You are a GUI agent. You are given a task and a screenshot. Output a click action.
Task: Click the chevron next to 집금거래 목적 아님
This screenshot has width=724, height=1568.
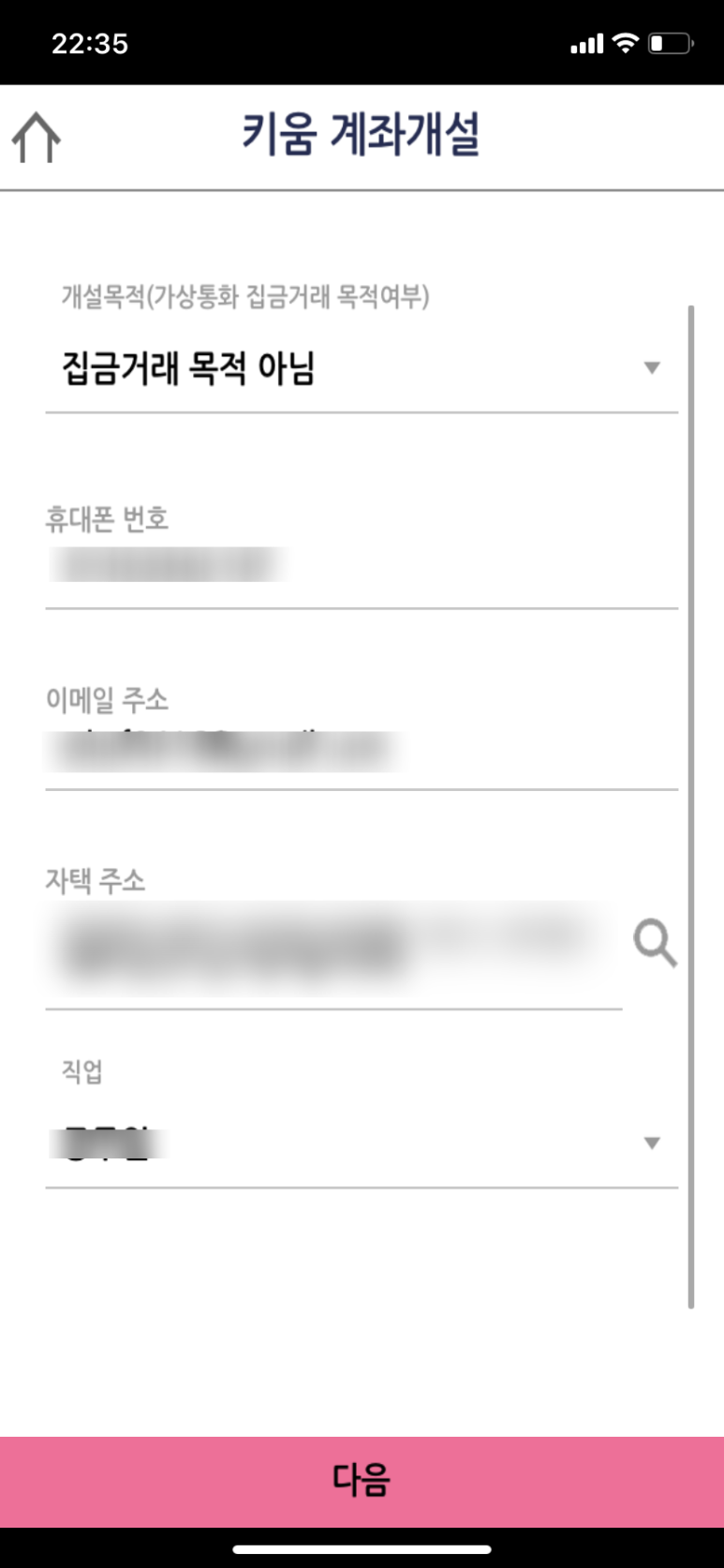(x=653, y=368)
